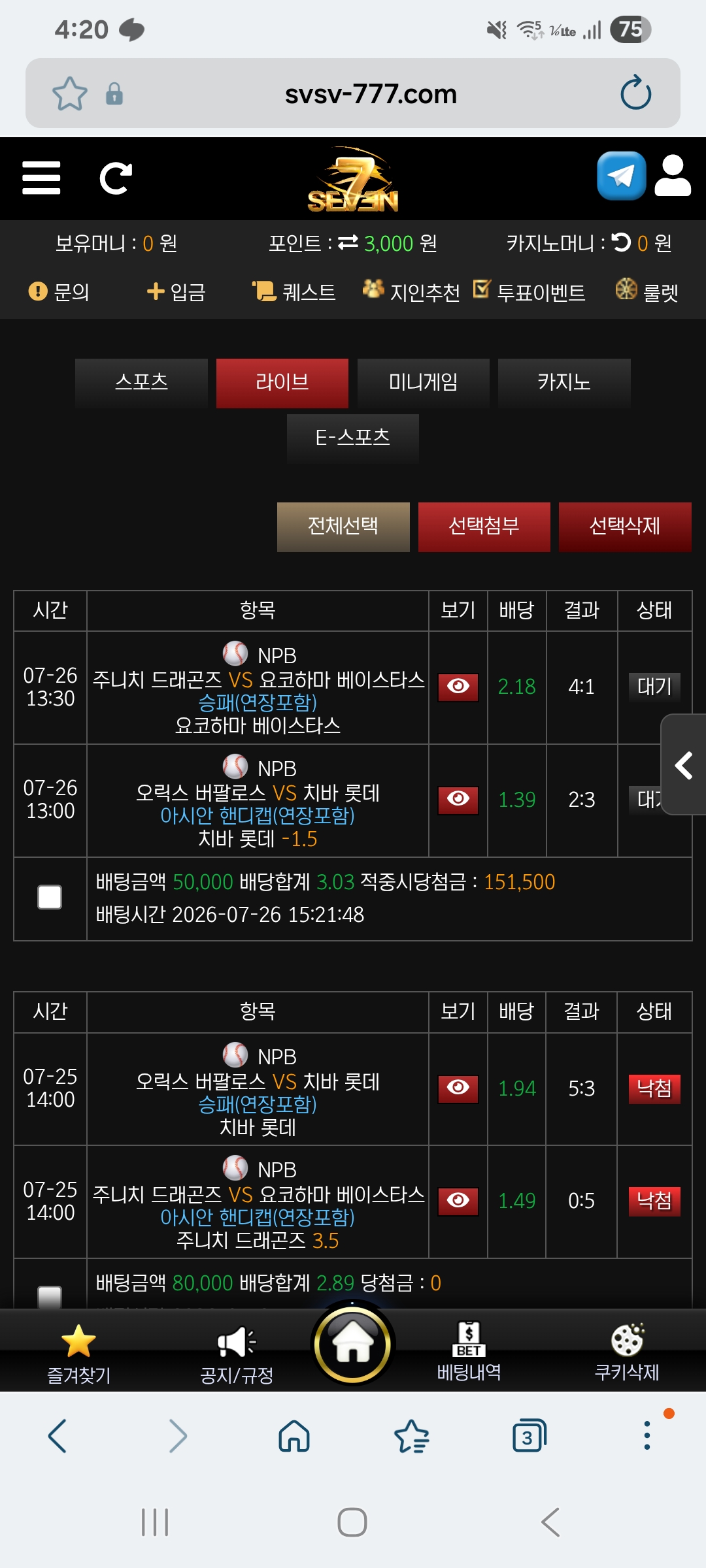View details of the 2.18 odds match
706x1568 pixels.
click(458, 687)
